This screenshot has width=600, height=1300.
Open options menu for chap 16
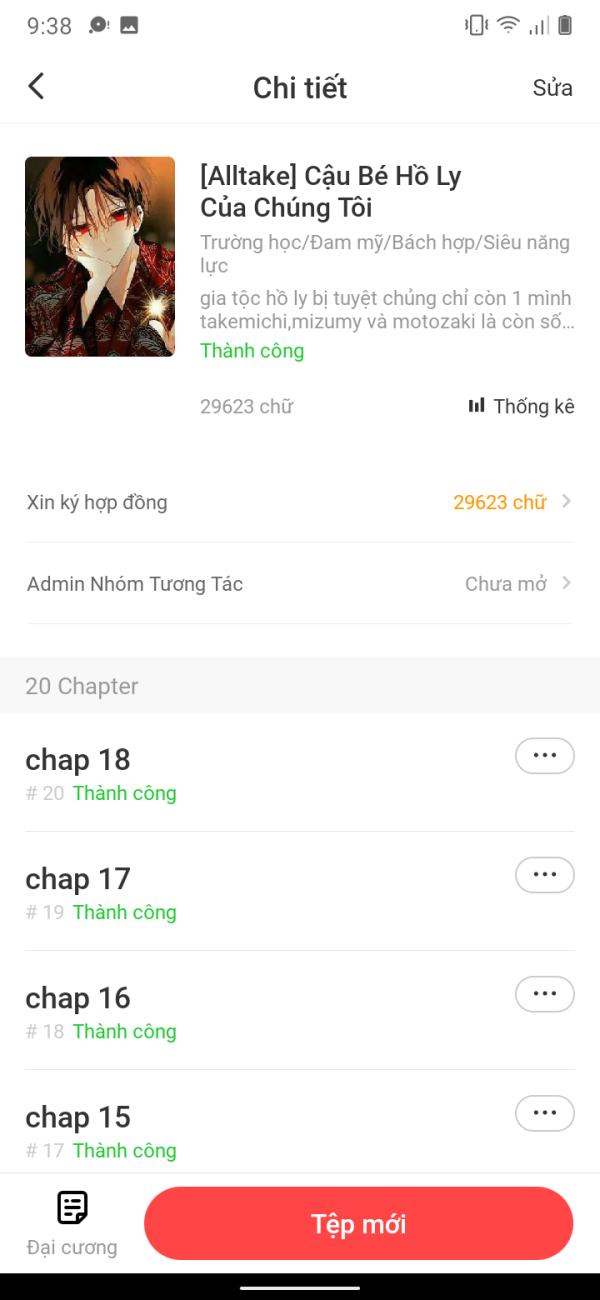tap(544, 994)
